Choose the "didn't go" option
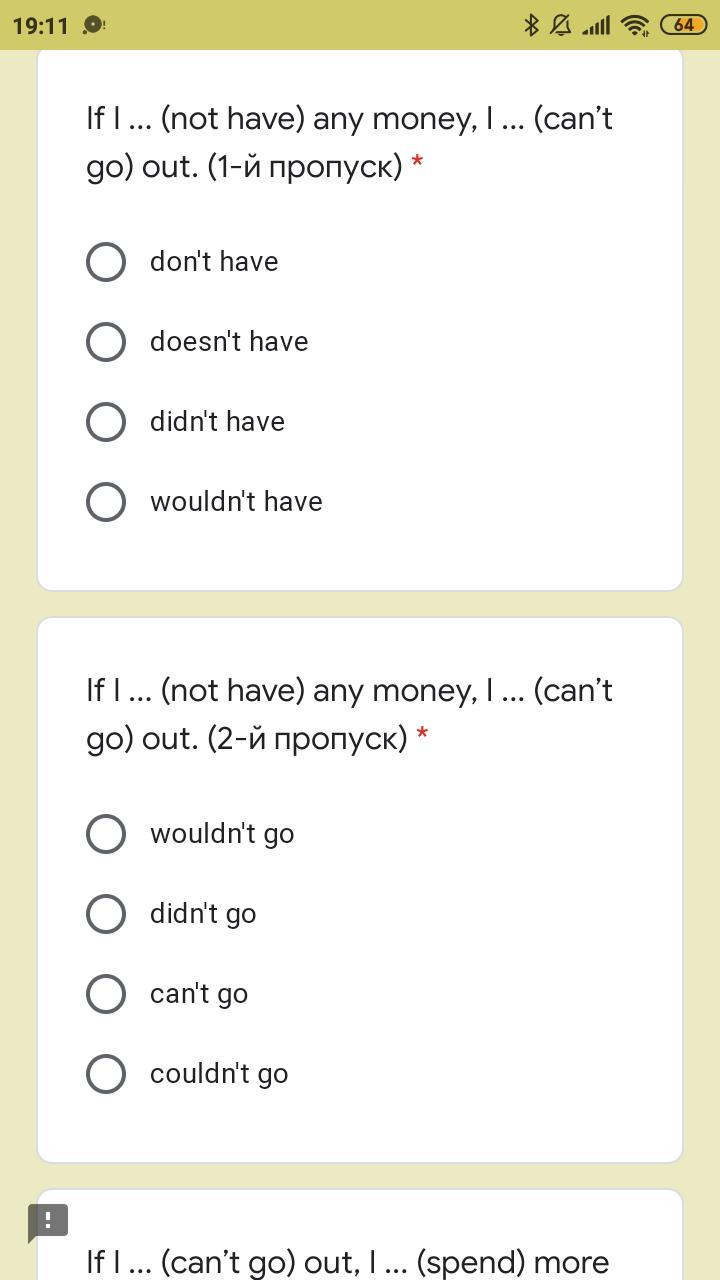Screen dimensions: 720x1280 [106, 914]
